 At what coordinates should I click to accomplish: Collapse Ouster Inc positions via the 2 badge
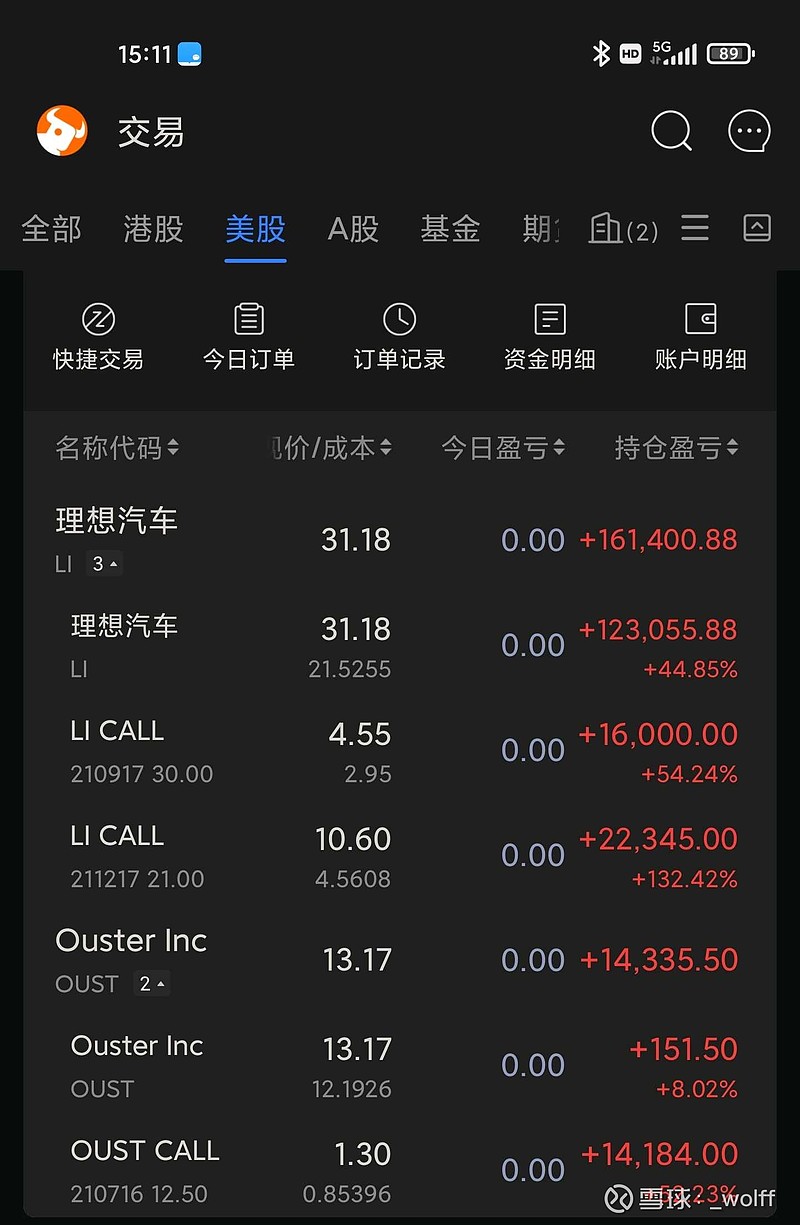[x=151, y=984]
